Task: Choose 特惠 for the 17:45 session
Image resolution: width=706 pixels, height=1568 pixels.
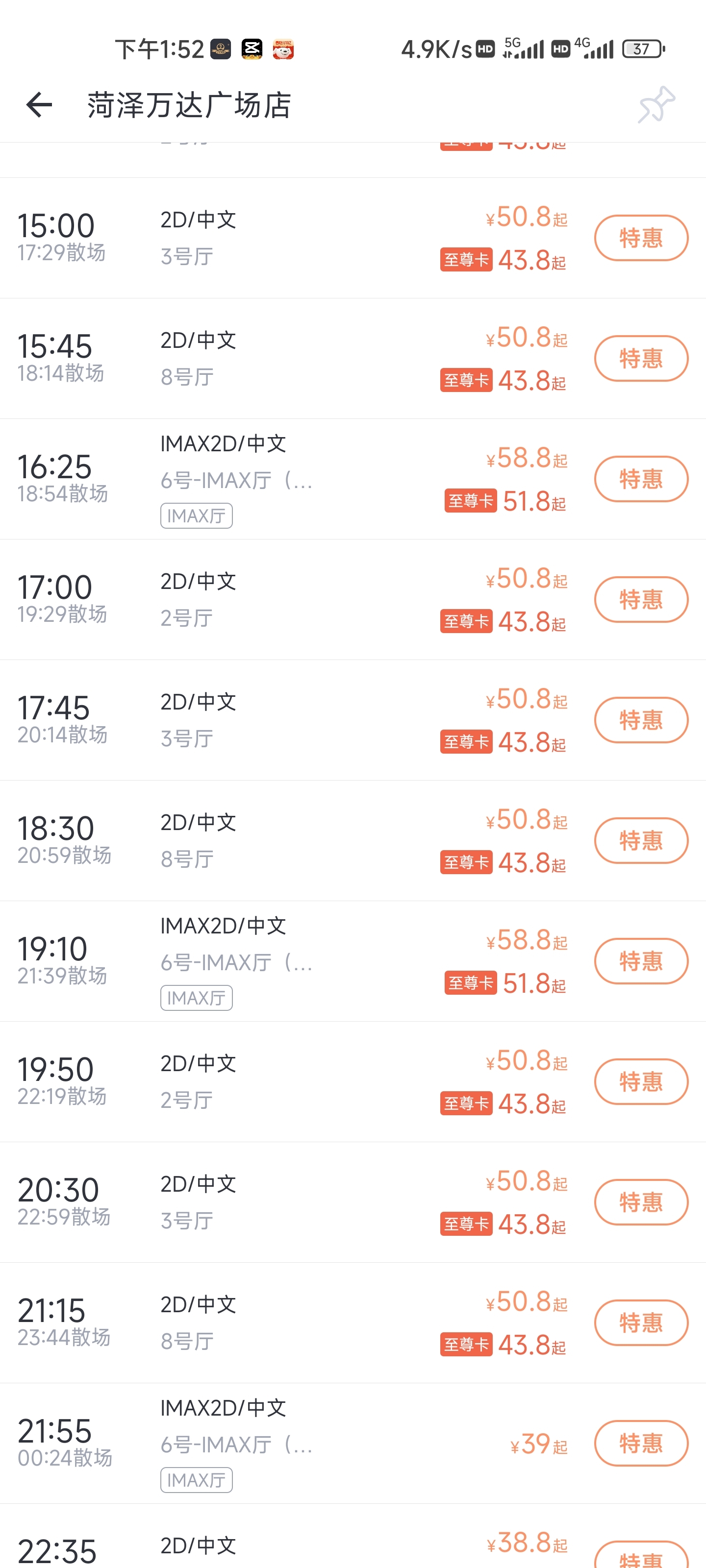Action: click(641, 720)
